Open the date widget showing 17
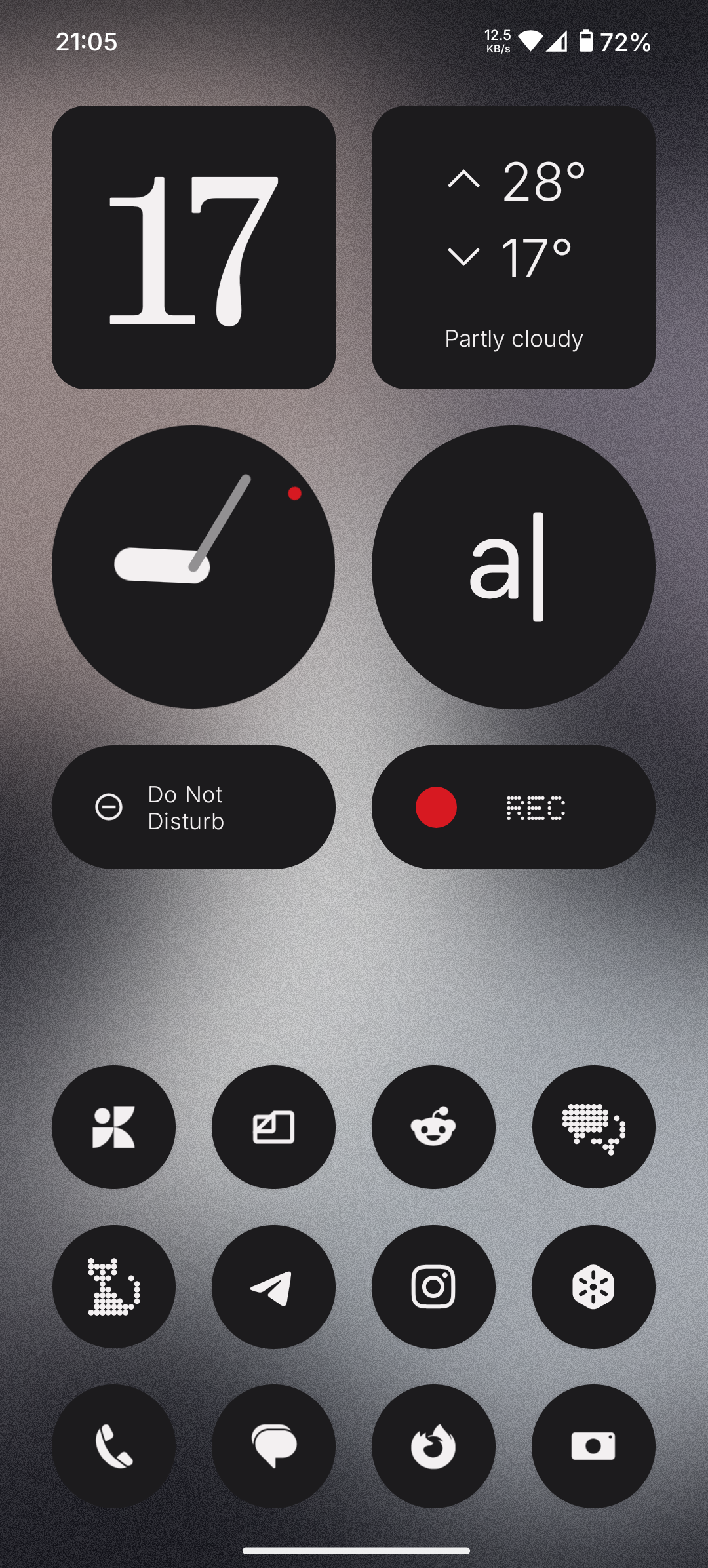 coord(193,248)
